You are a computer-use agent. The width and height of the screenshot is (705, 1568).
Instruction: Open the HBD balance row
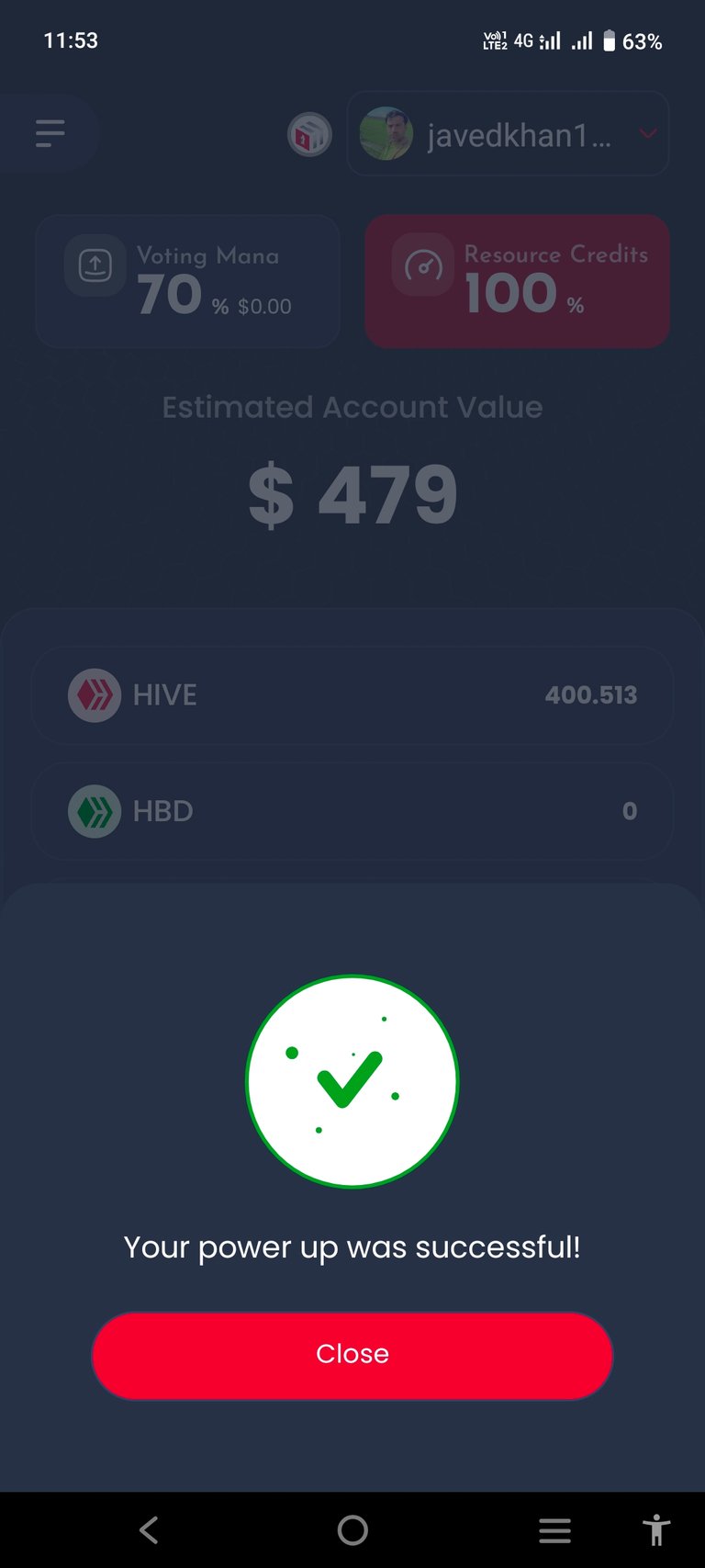click(x=352, y=811)
